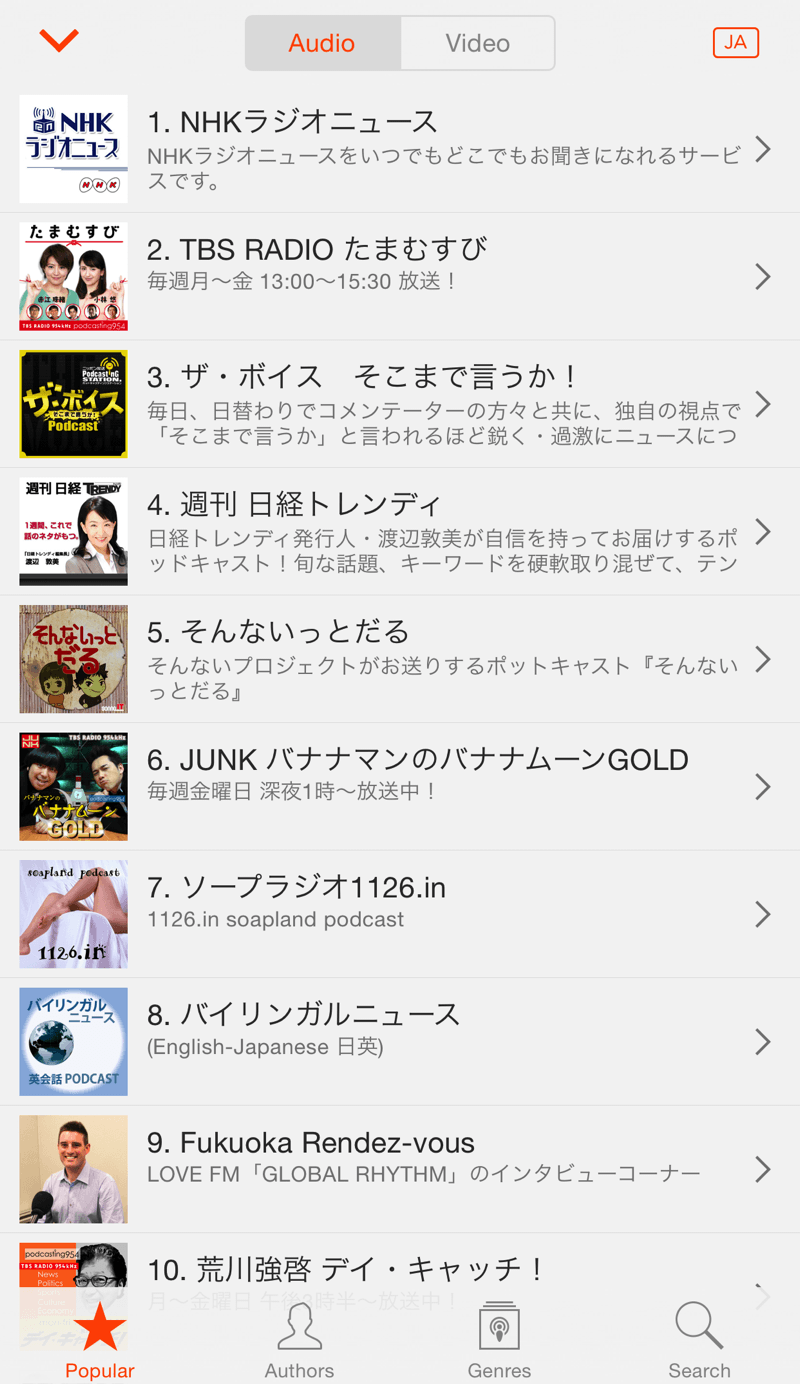The height and width of the screenshot is (1384, 800).
Task: Open the JUNK バナナマンのバナナムーンGOLD entry
Action: [400, 786]
